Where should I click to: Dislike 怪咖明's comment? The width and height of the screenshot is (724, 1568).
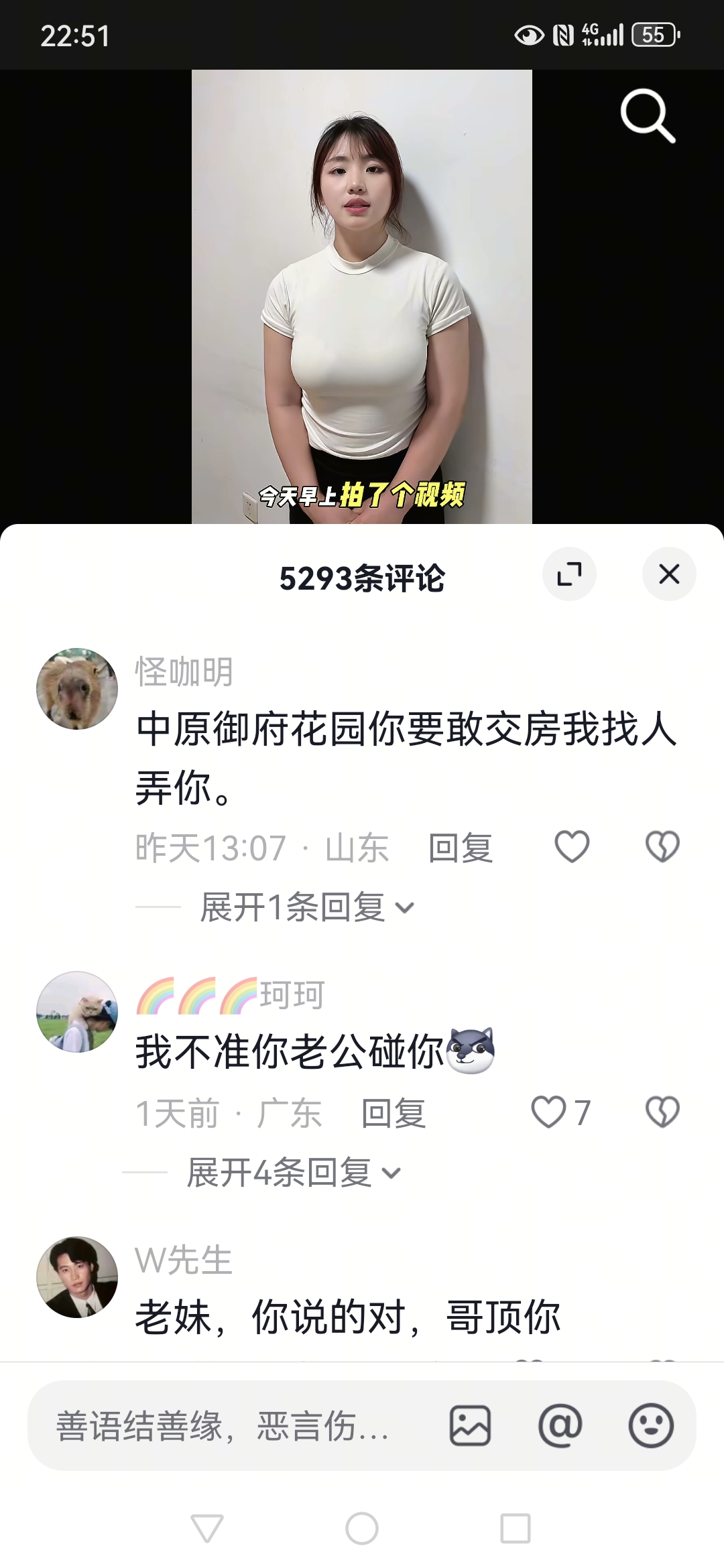tap(662, 846)
